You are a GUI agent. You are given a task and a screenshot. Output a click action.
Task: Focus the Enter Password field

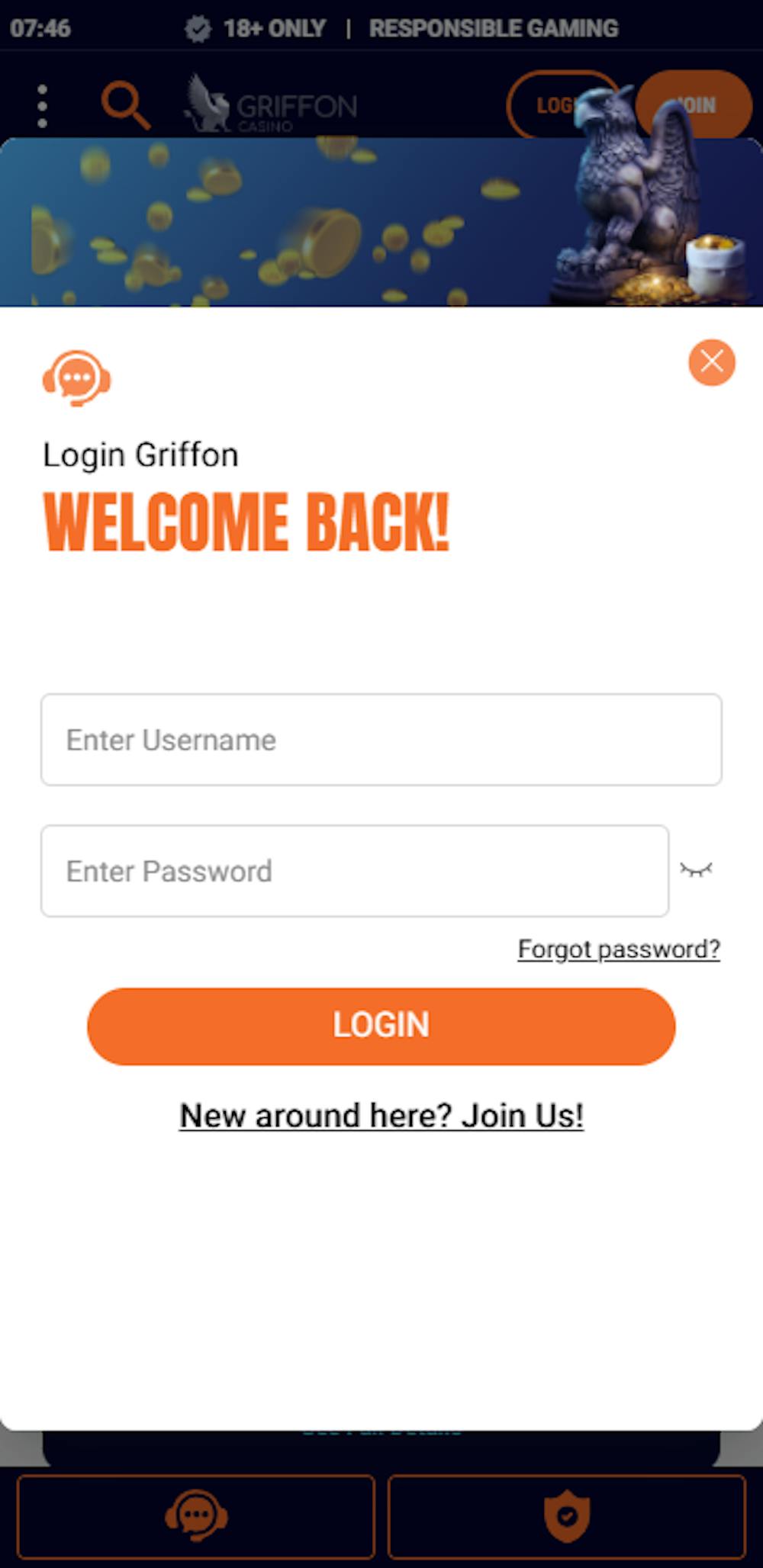coord(355,871)
